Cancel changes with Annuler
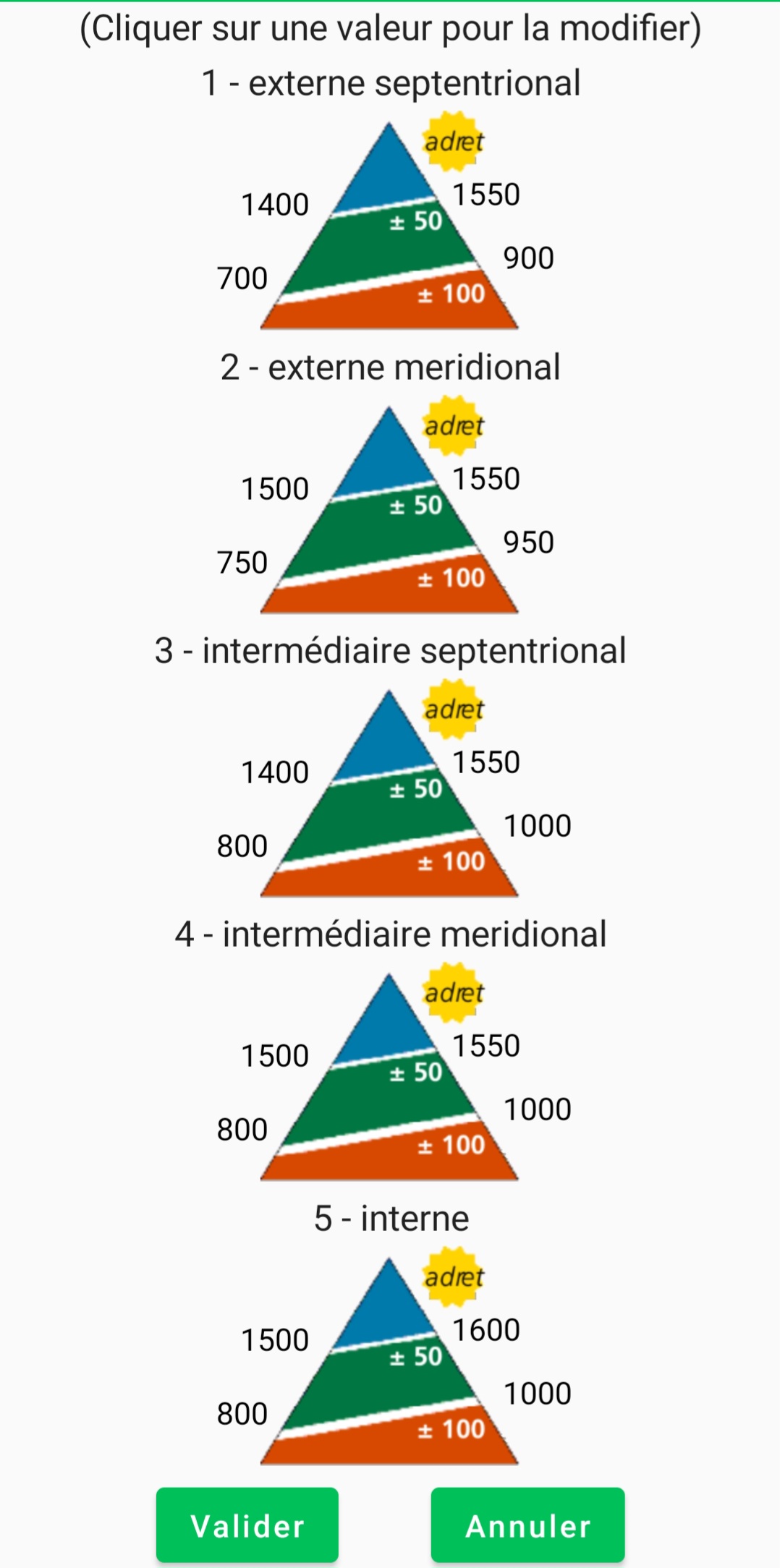Screen dimensions: 780x1568 527,1525
